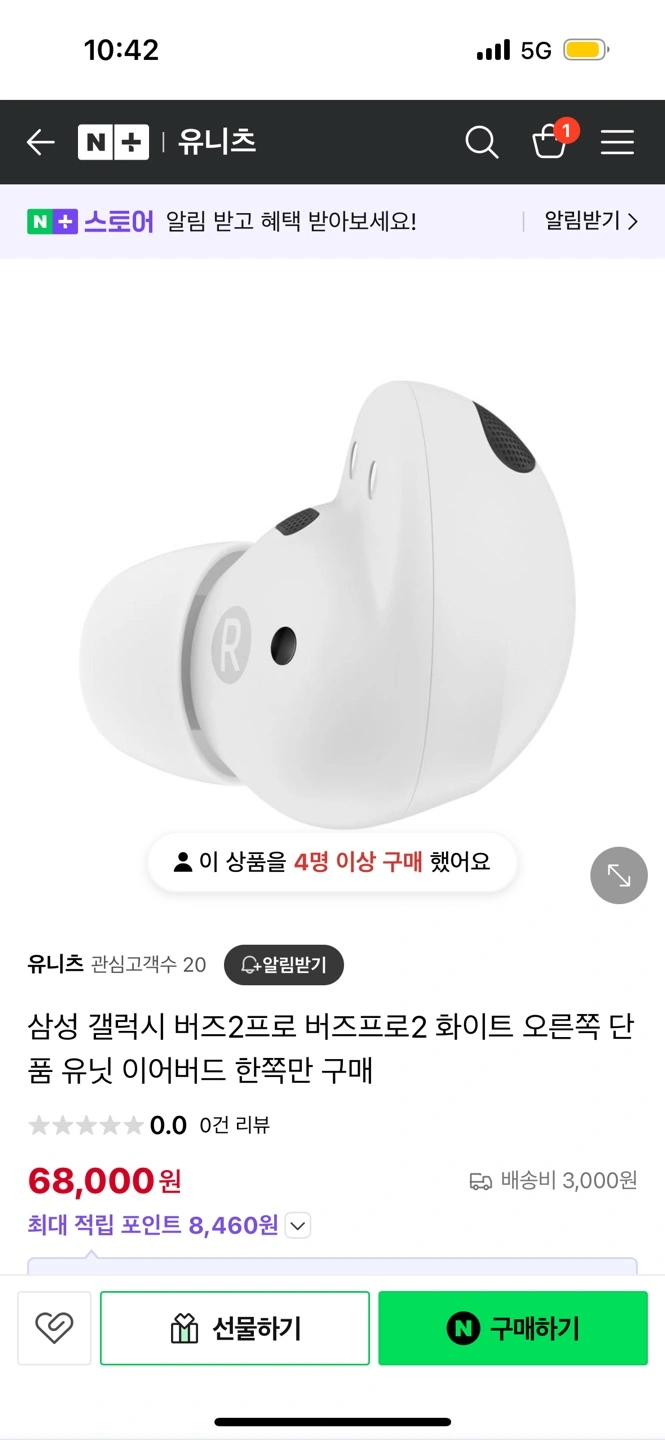Add product to wishlist with heart icon
Screen dimensions: 665x1440
click(54, 1328)
